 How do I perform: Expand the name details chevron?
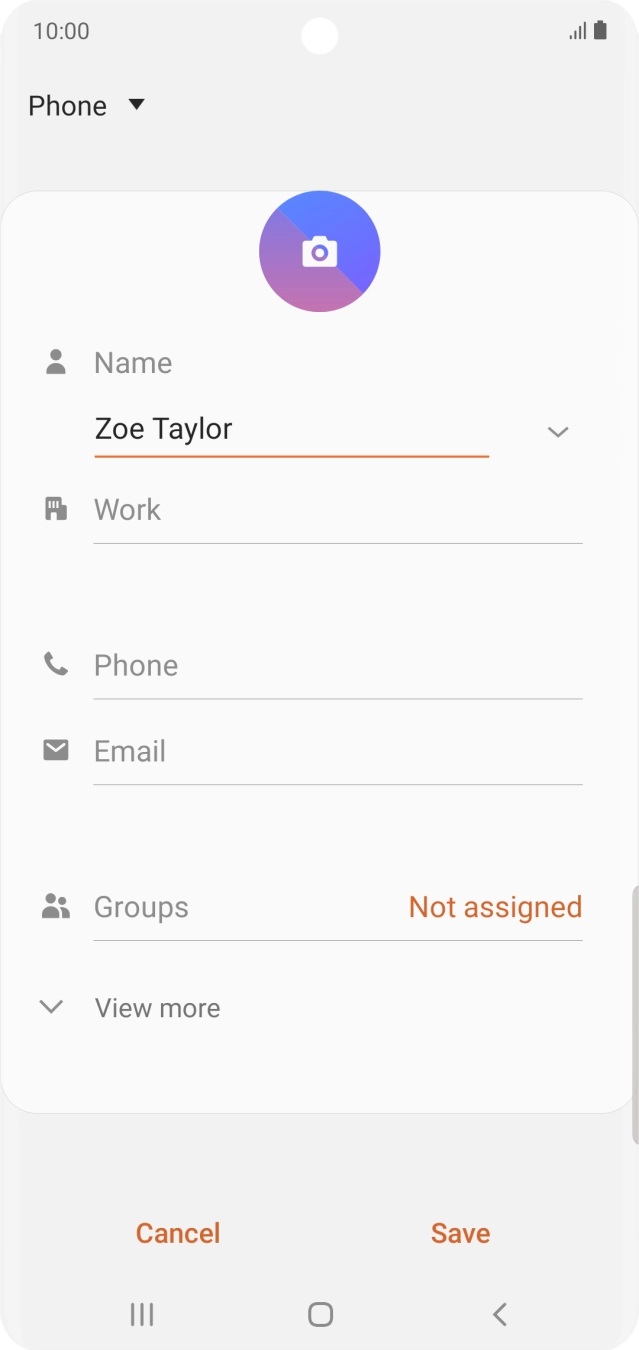pyautogui.click(x=557, y=432)
